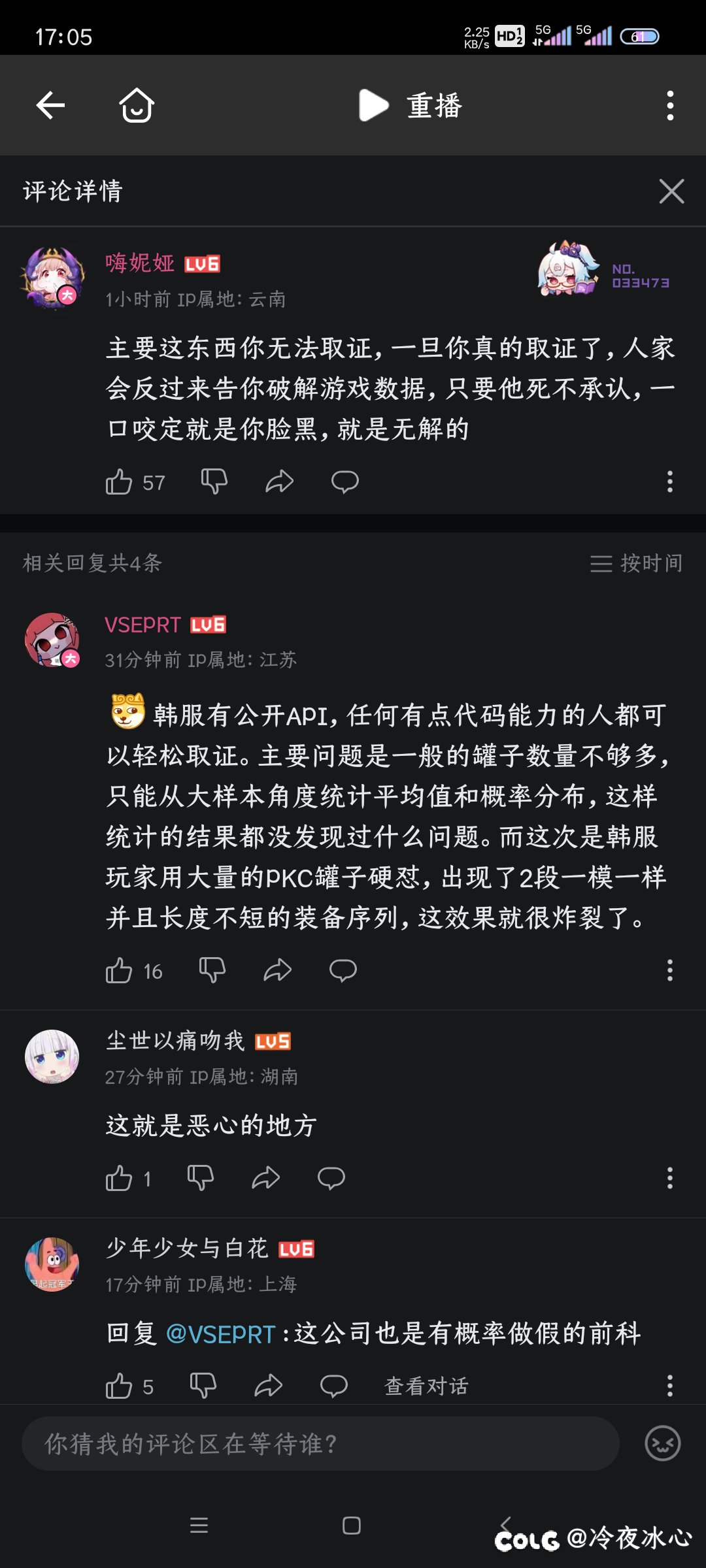Image resolution: width=706 pixels, height=1568 pixels.
Task: Like 尘世以痛吻我's reply
Action: pyautogui.click(x=119, y=1179)
